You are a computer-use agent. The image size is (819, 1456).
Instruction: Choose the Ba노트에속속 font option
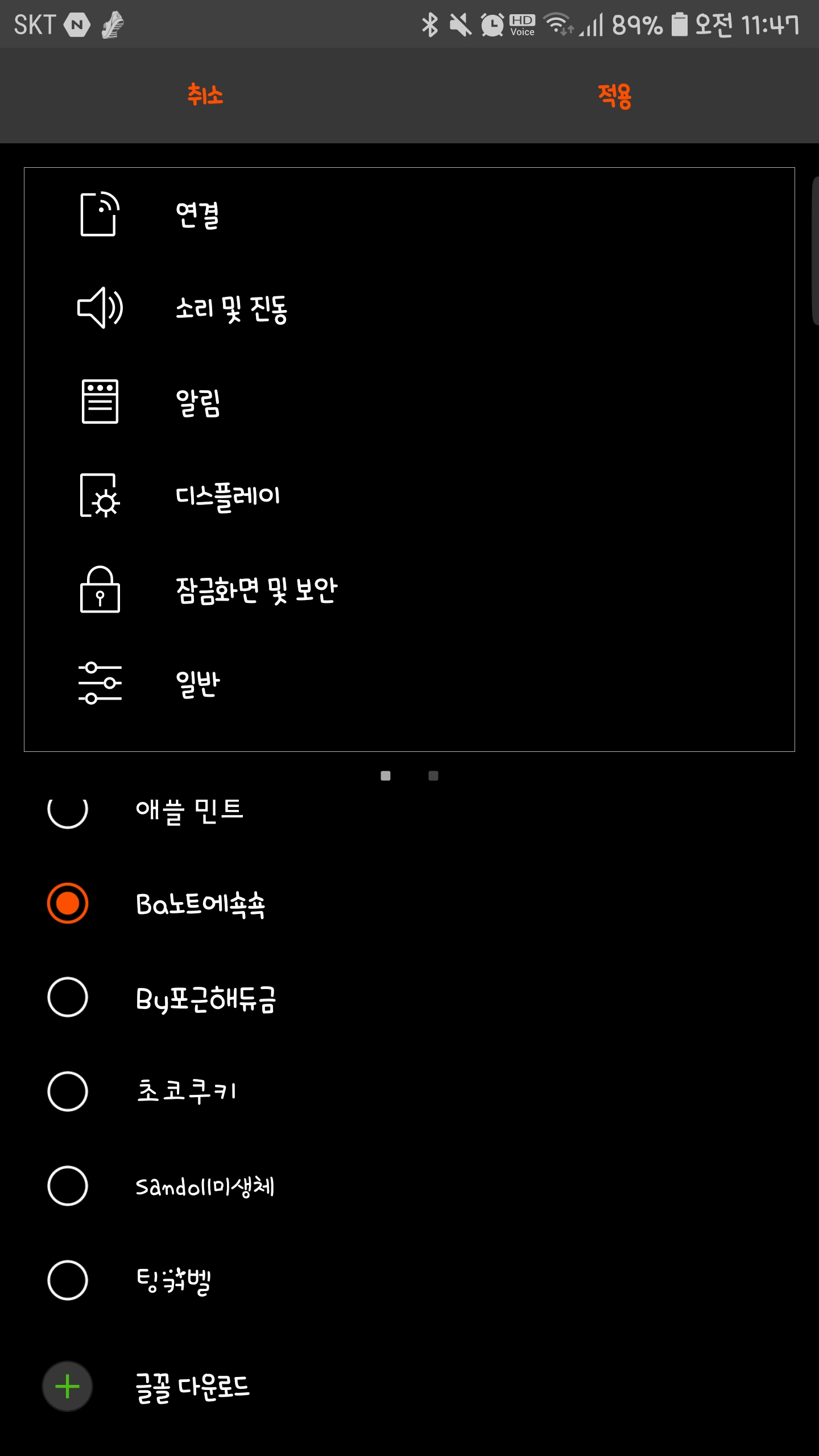68,903
